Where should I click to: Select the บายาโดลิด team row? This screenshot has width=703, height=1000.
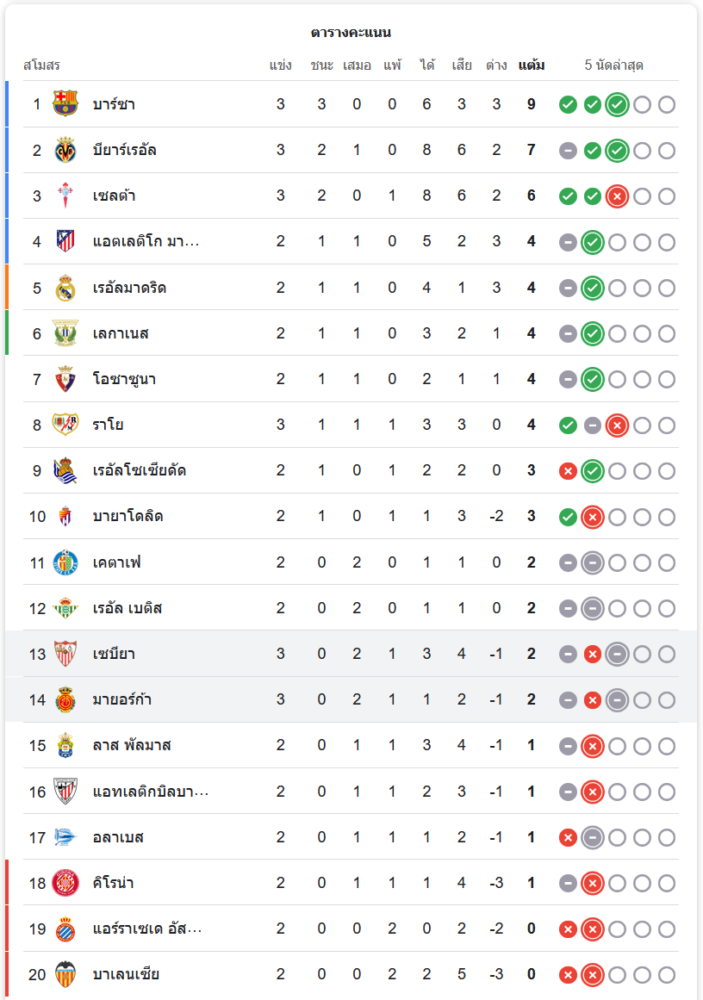click(128, 517)
